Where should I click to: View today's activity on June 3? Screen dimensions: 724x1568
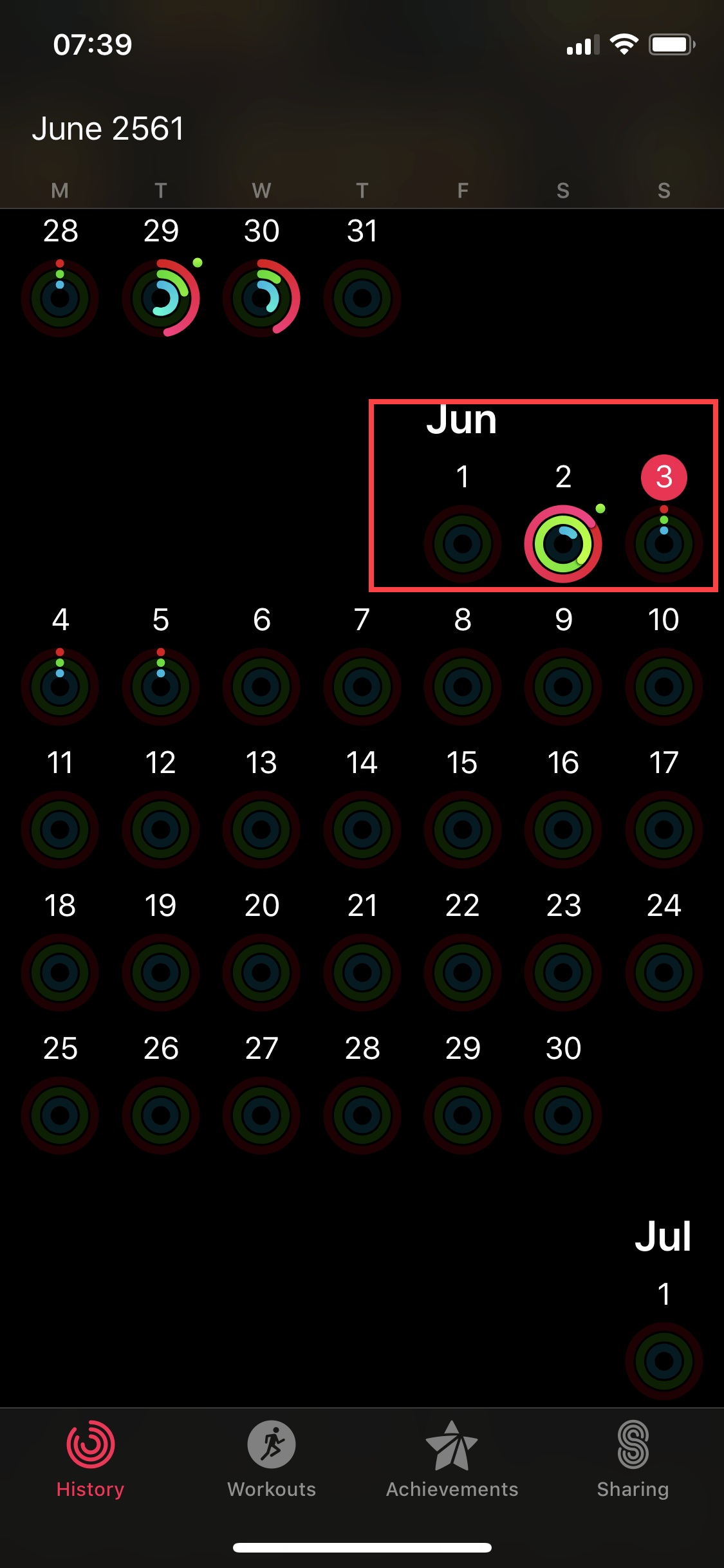coord(664,543)
